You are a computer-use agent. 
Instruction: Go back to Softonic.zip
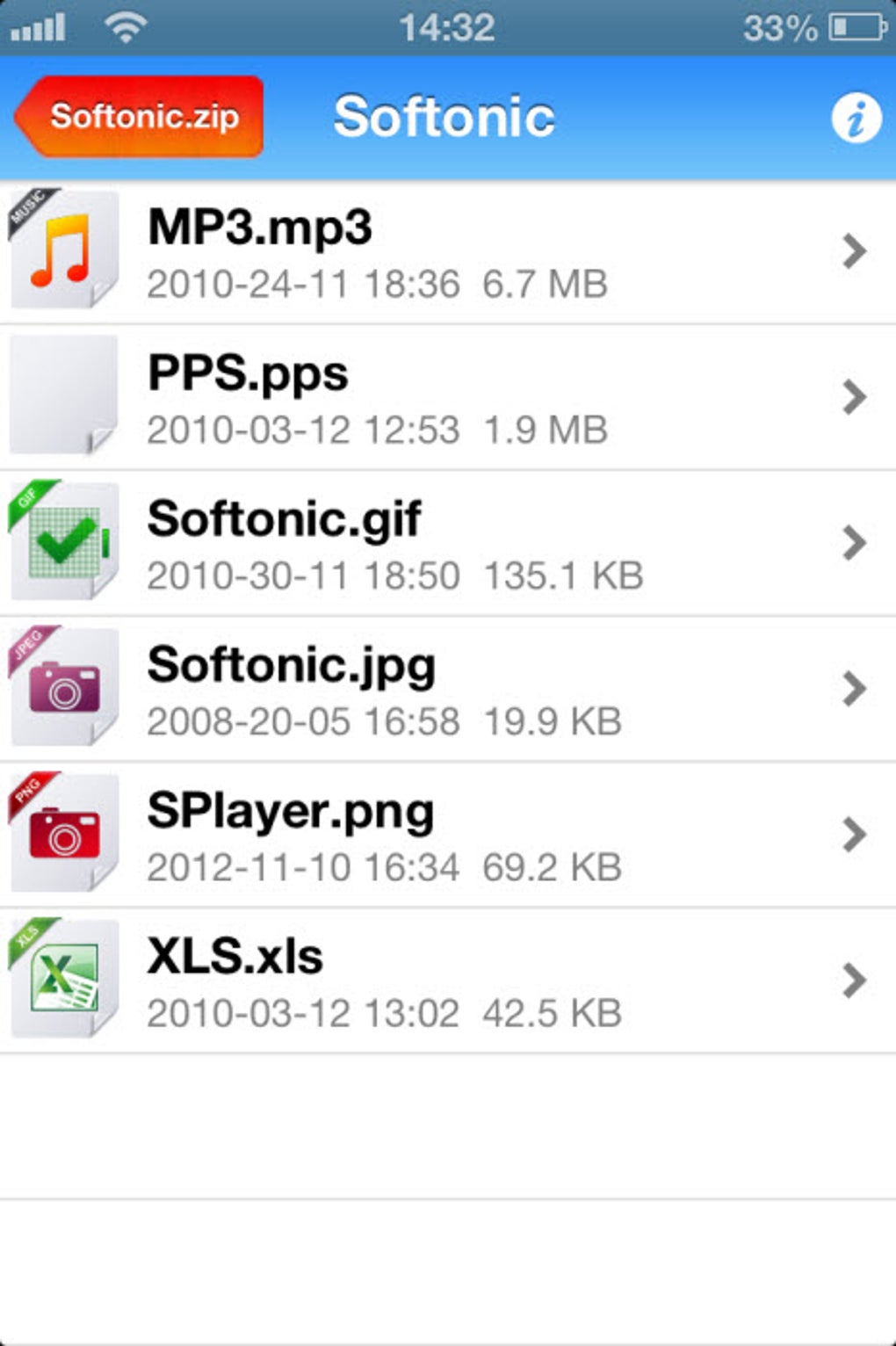click(x=140, y=117)
